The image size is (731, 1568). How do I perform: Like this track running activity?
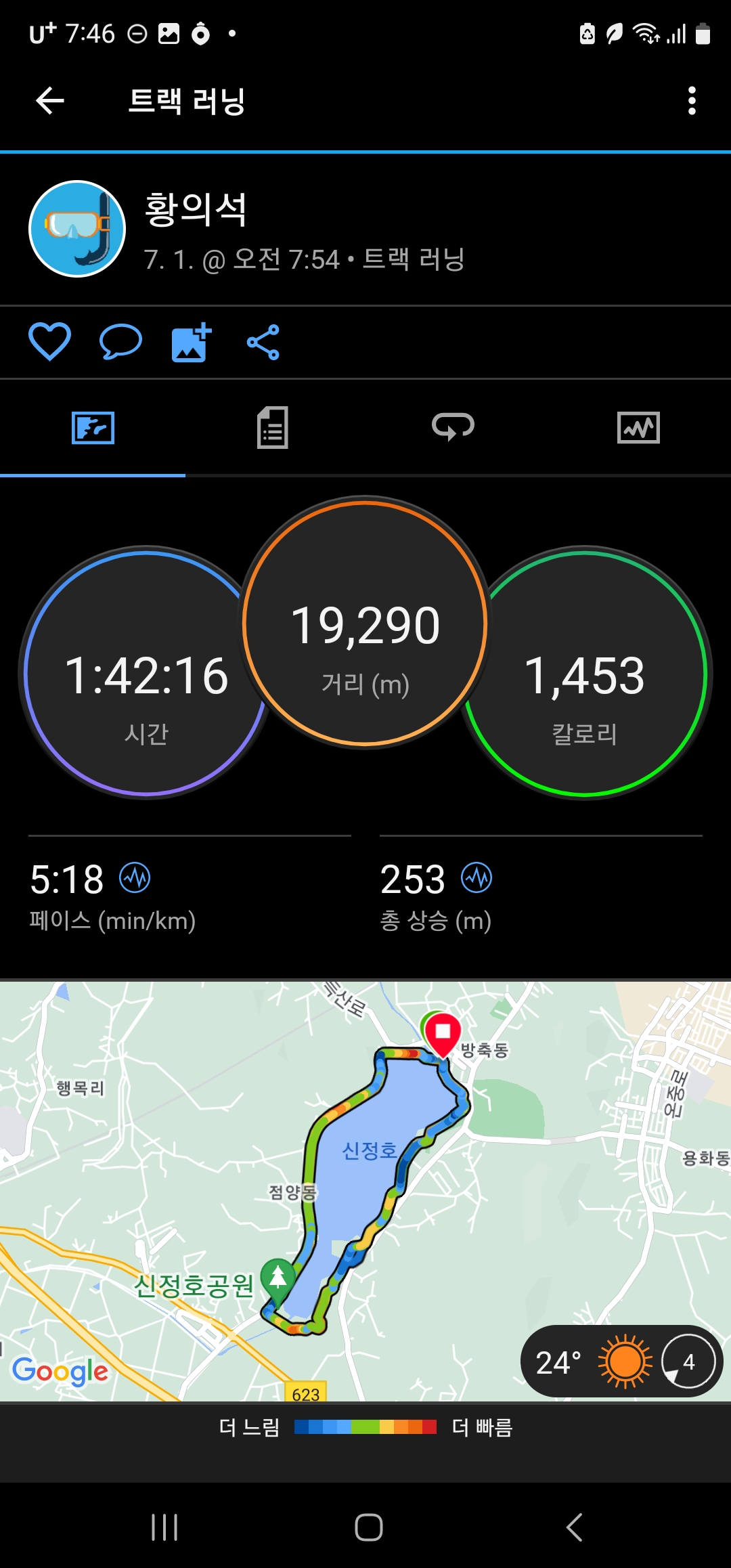[49, 341]
